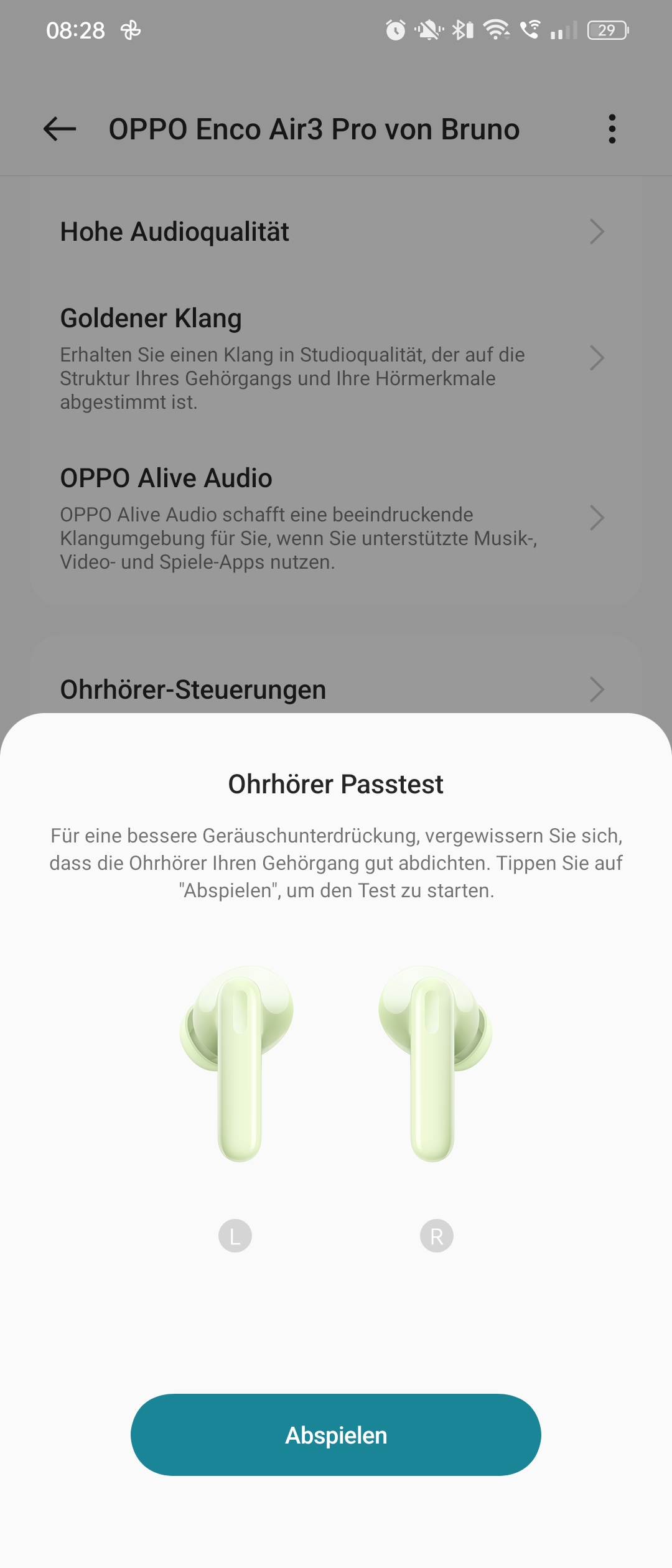Select the Ohrhörer Passtest title

point(336,785)
